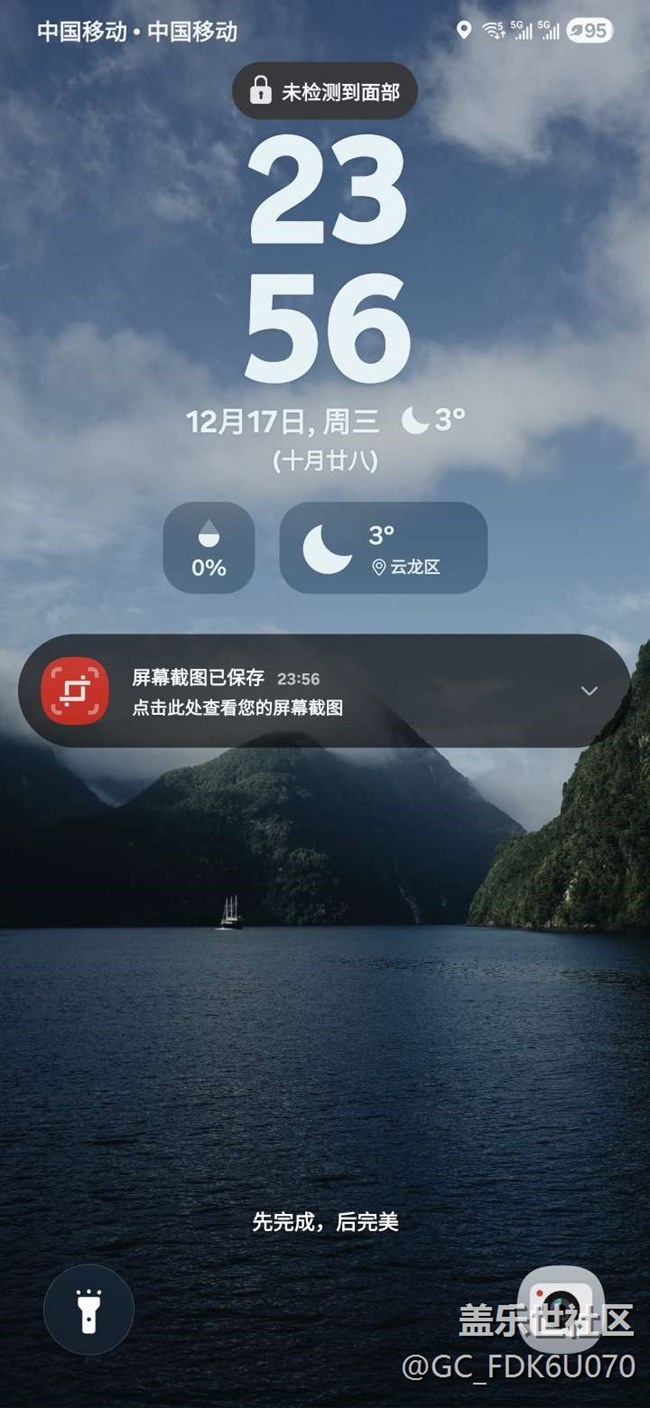
Task: Tap the 0% rain probability widget
Action: pos(209,547)
